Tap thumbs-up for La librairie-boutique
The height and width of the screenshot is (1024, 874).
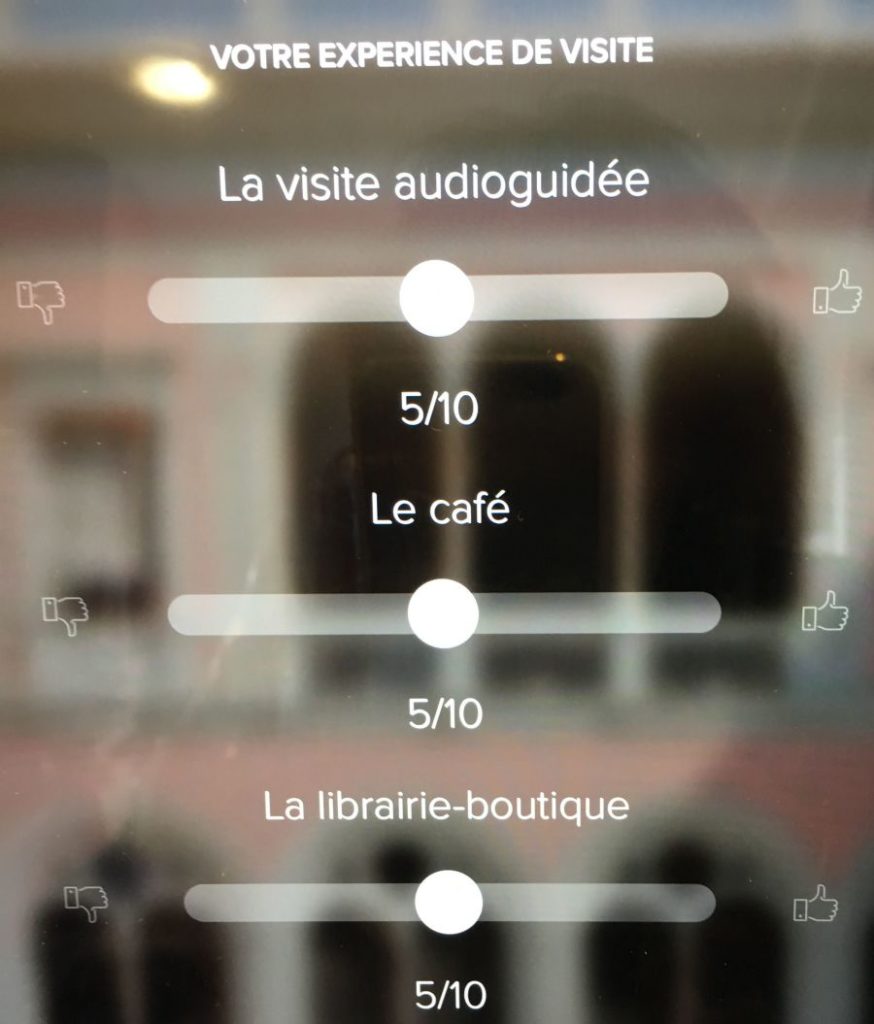[x=815, y=903]
